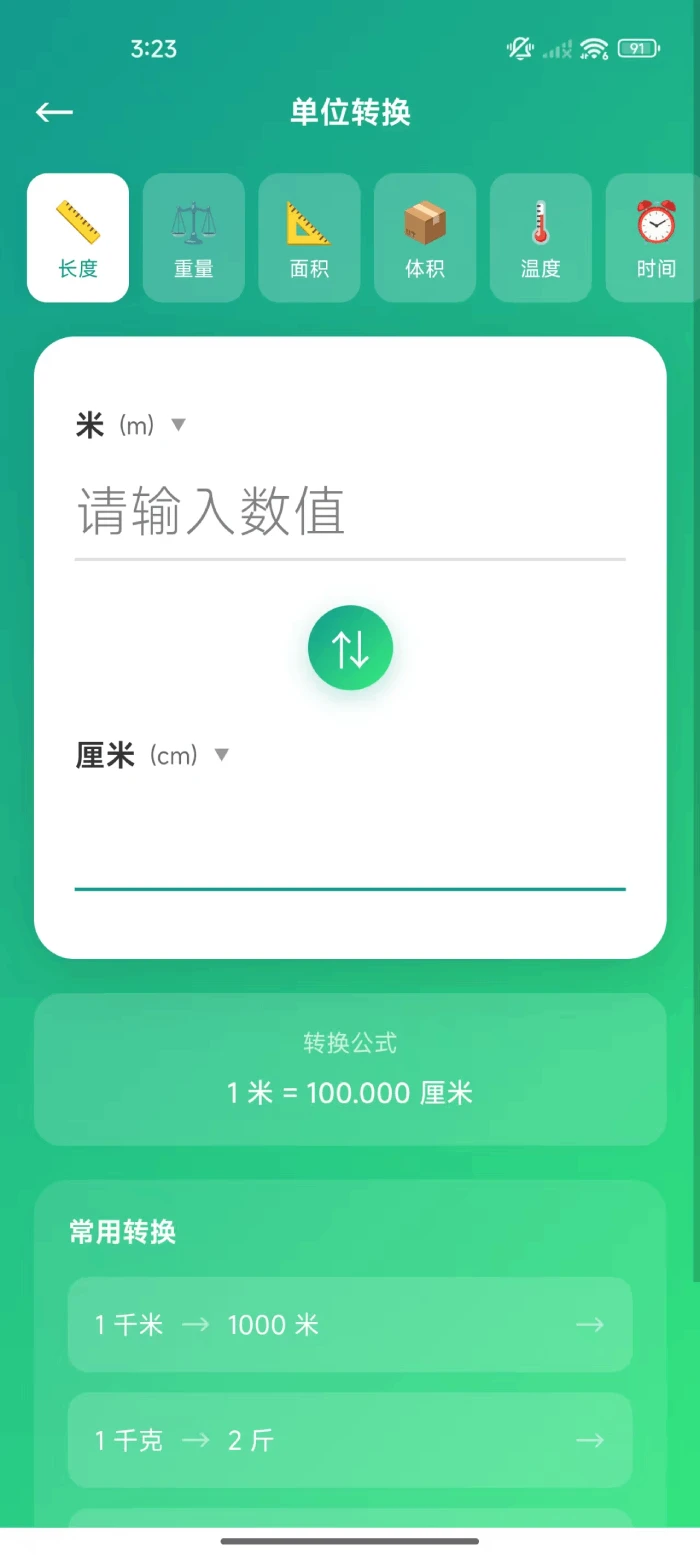This screenshot has width=700, height=1555.
Task: Go back using the top-left arrow
Action: click(54, 112)
